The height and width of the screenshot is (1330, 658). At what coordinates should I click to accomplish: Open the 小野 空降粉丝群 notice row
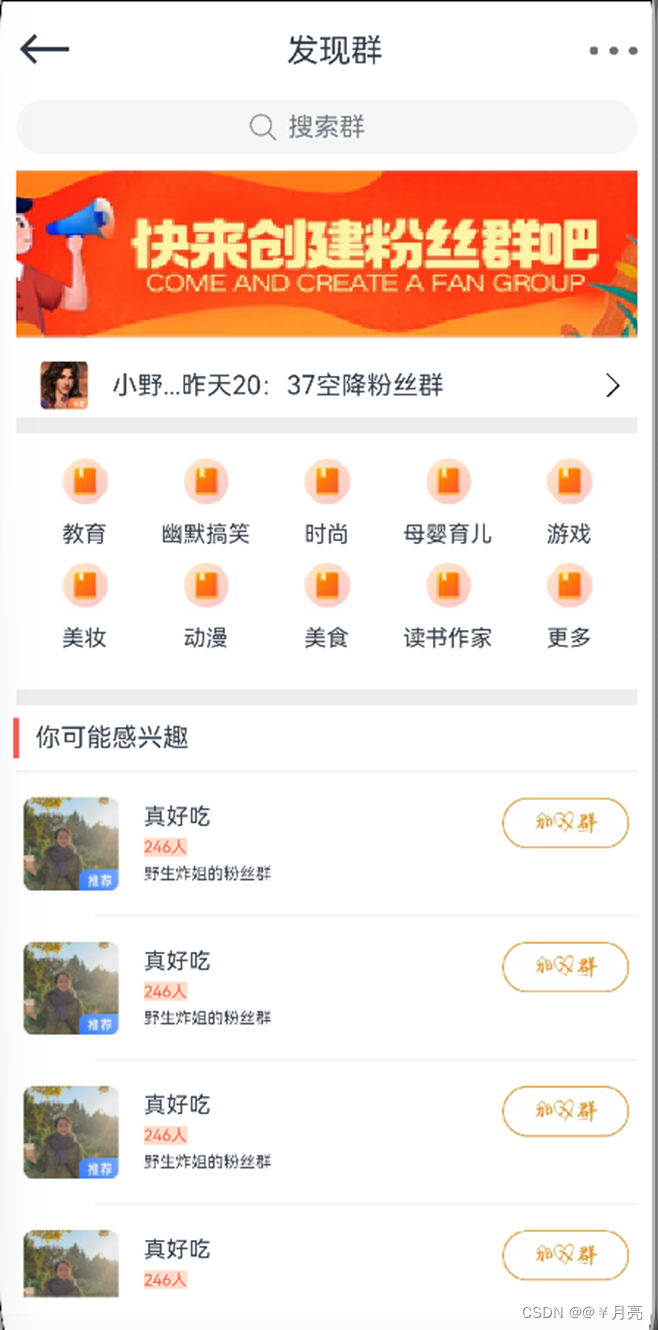pos(326,385)
